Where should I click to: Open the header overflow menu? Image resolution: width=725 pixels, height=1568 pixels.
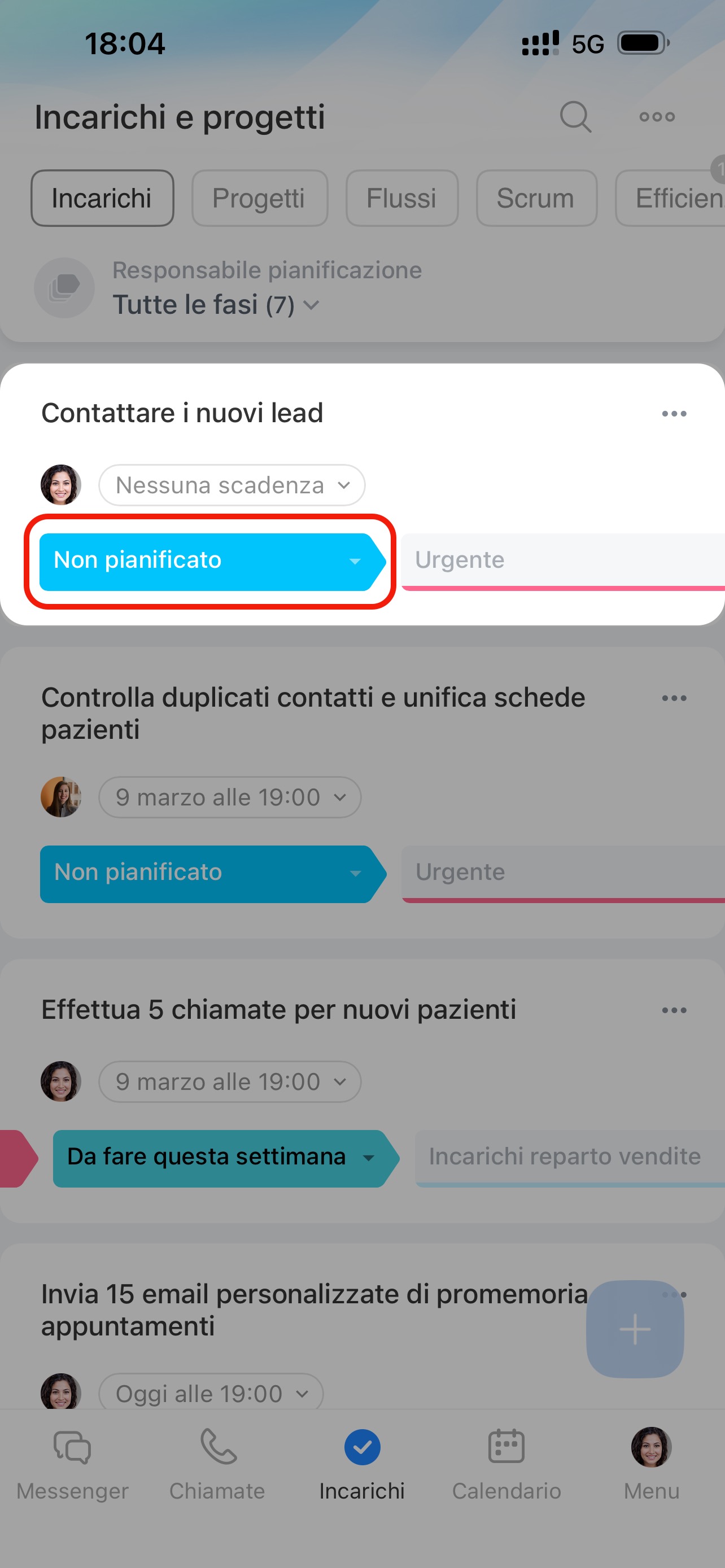pos(657,116)
